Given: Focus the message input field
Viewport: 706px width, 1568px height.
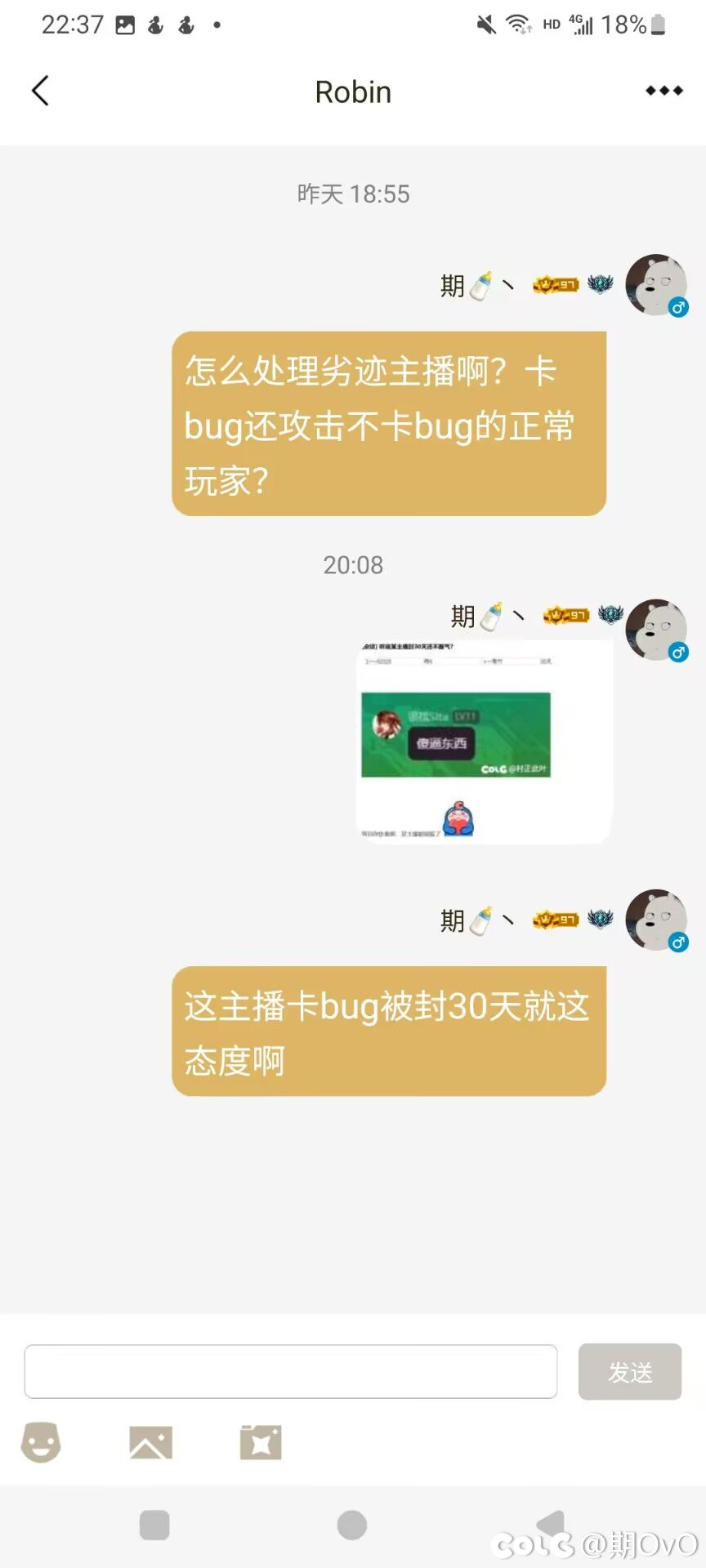Looking at the screenshot, I should (x=291, y=1372).
